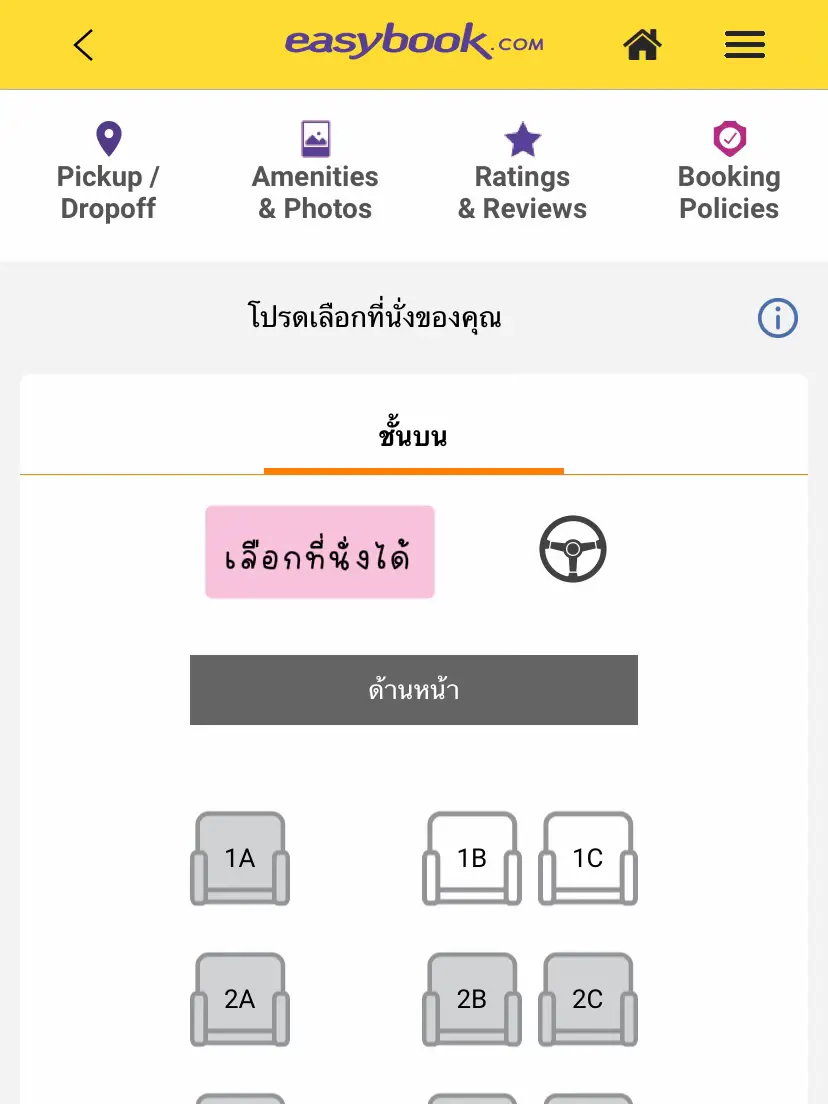This screenshot has height=1104, width=828.
Task: Check Booking Policies shield icon
Action: 729,137
